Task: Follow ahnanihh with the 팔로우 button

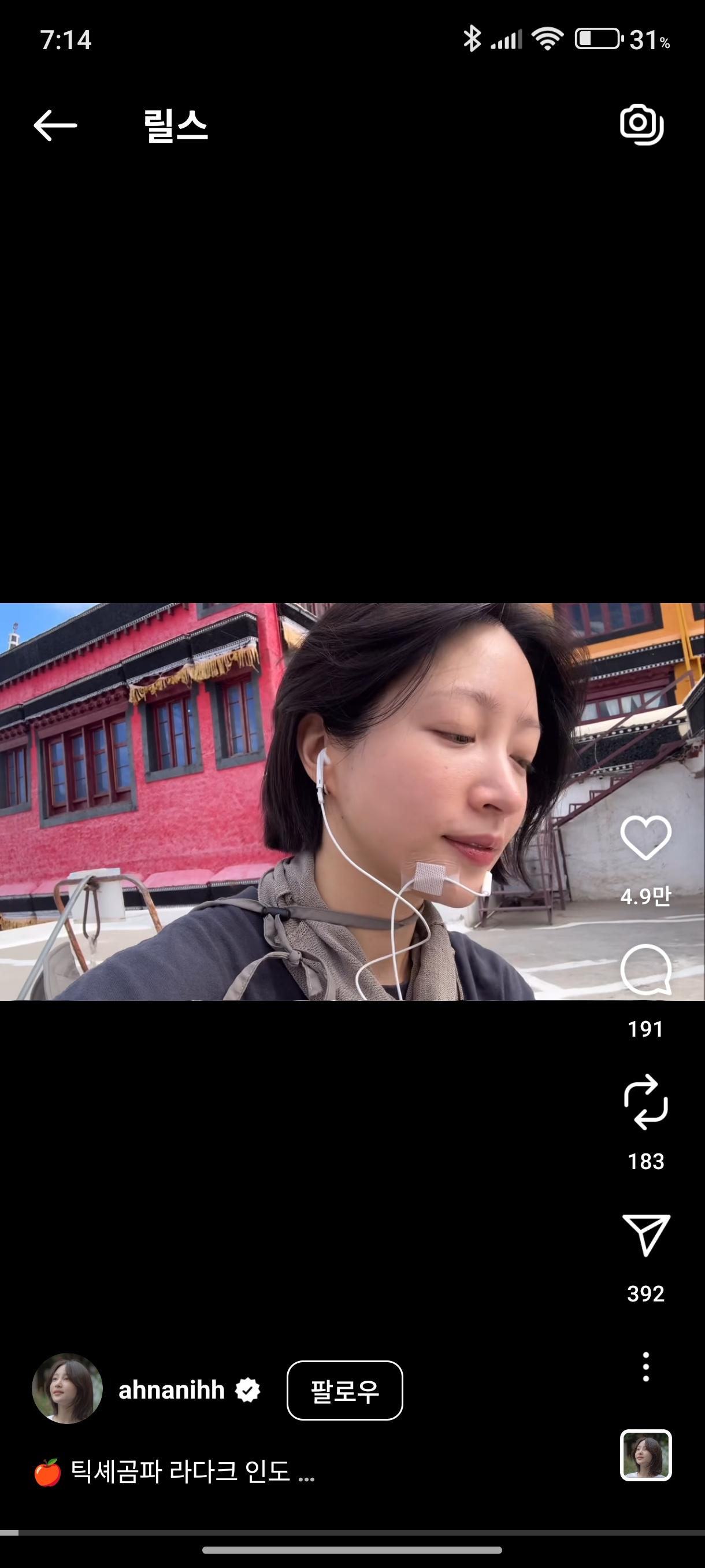Action: click(x=344, y=1391)
